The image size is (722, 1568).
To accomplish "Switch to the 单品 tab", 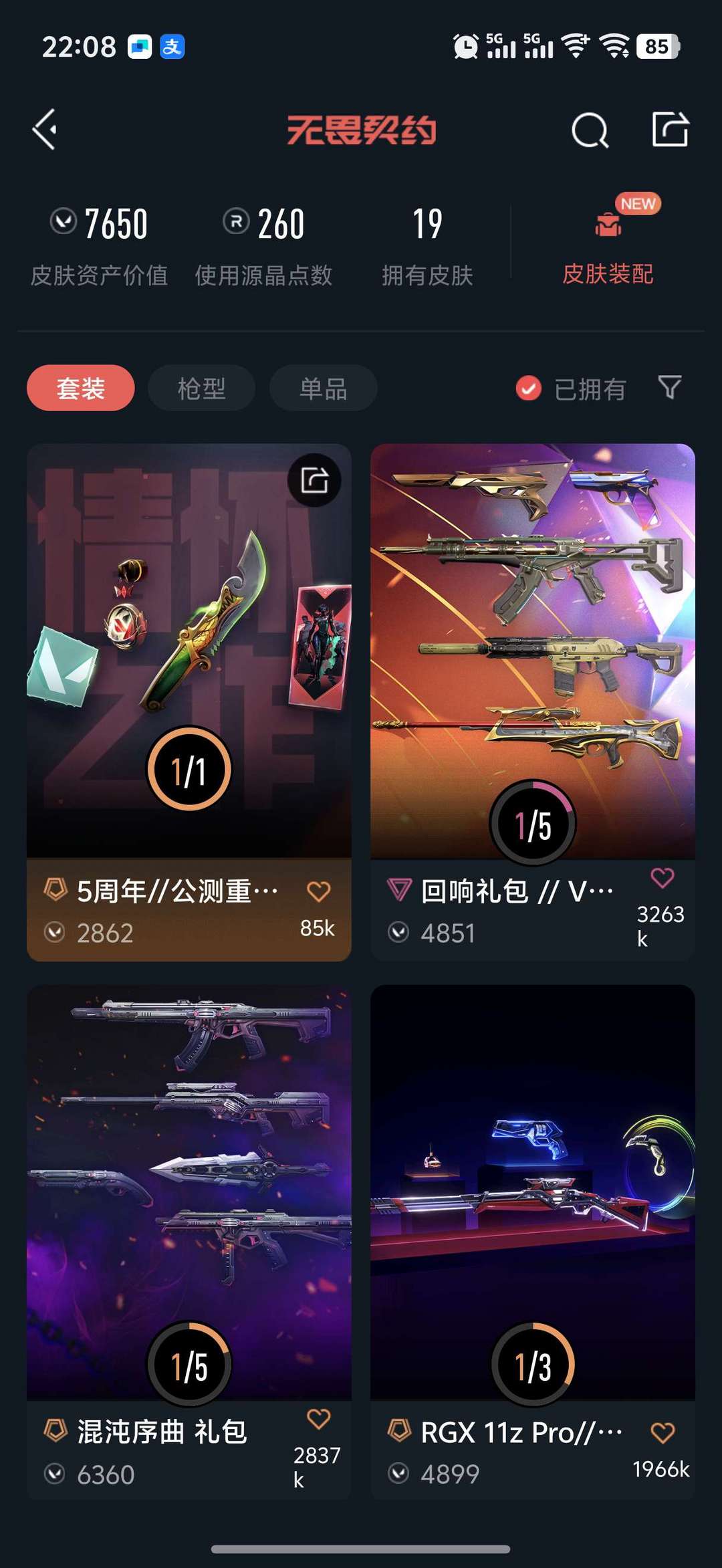I will point(323,388).
